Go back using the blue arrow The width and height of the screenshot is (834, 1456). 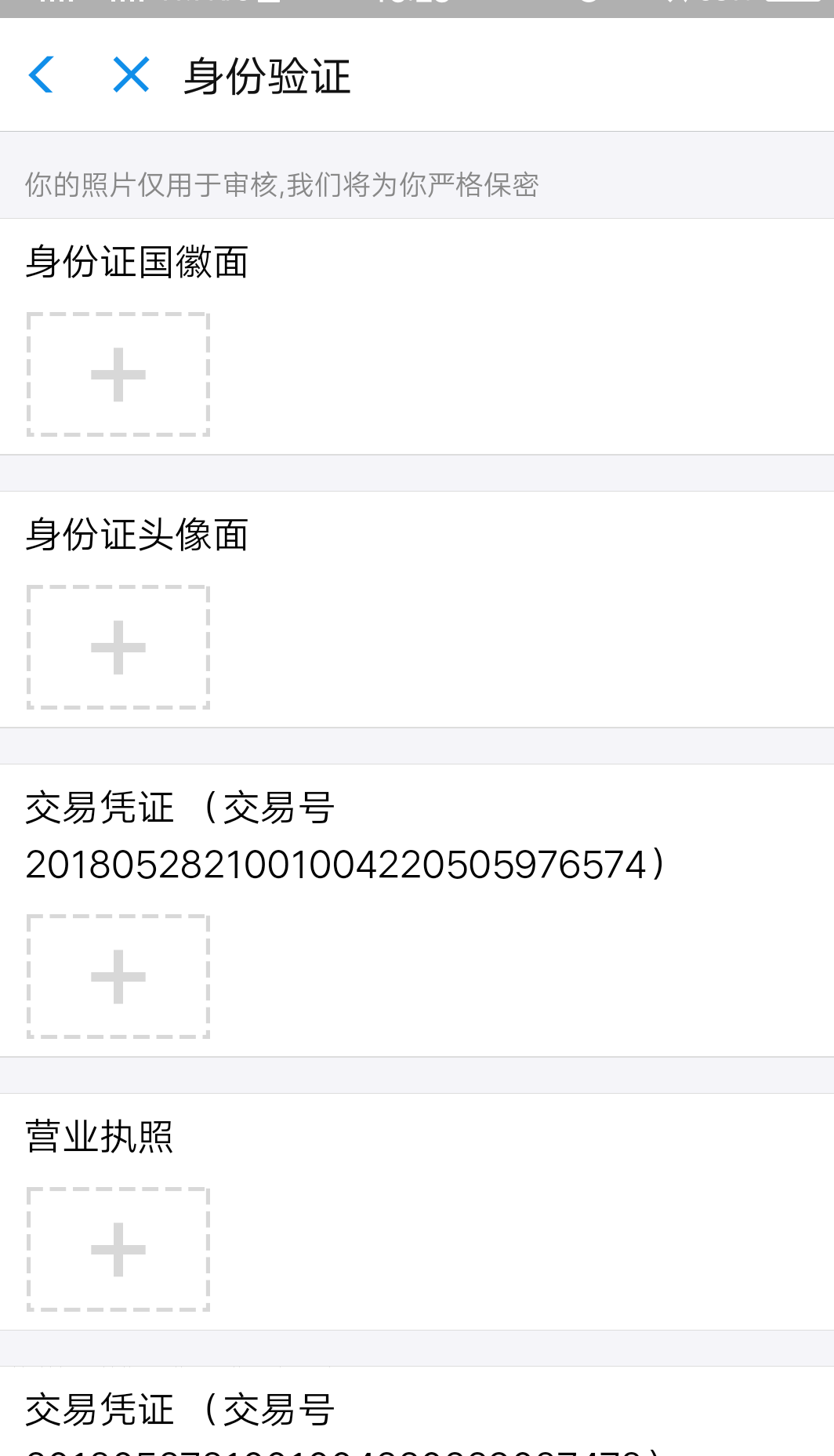(41, 75)
